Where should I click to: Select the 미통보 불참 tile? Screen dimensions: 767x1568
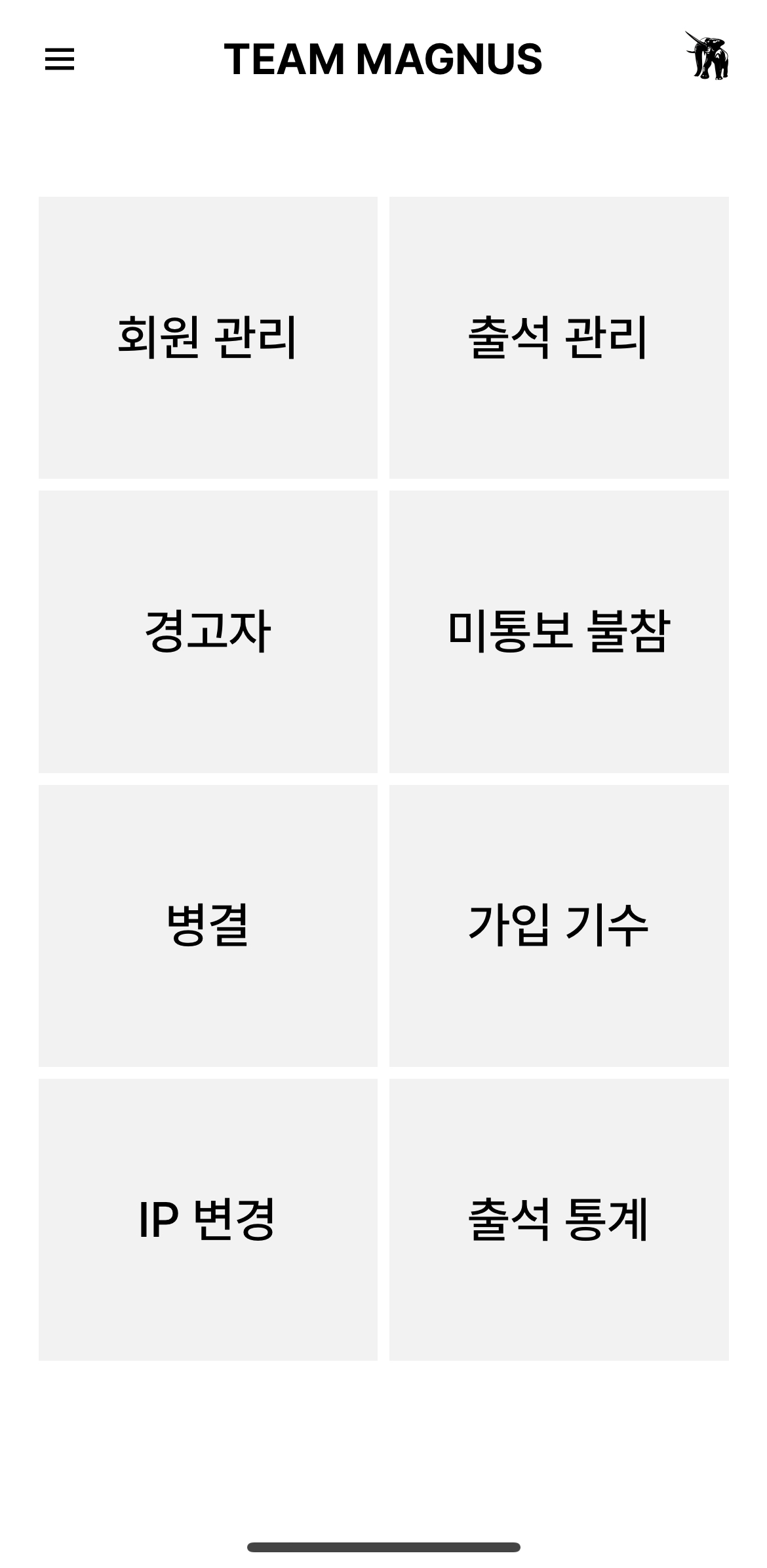[x=559, y=631]
